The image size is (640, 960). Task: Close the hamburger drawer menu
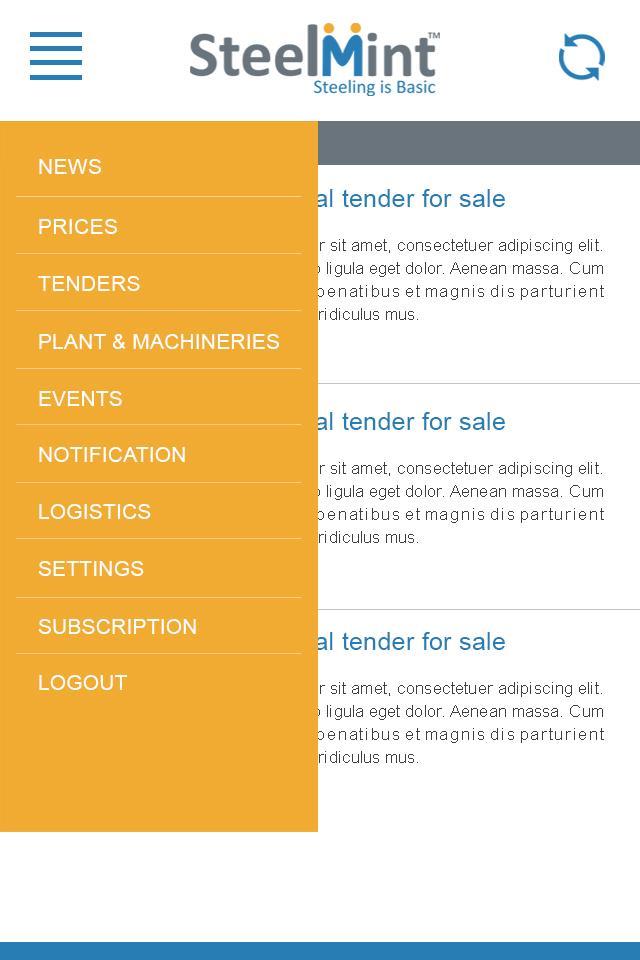(x=56, y=56)
